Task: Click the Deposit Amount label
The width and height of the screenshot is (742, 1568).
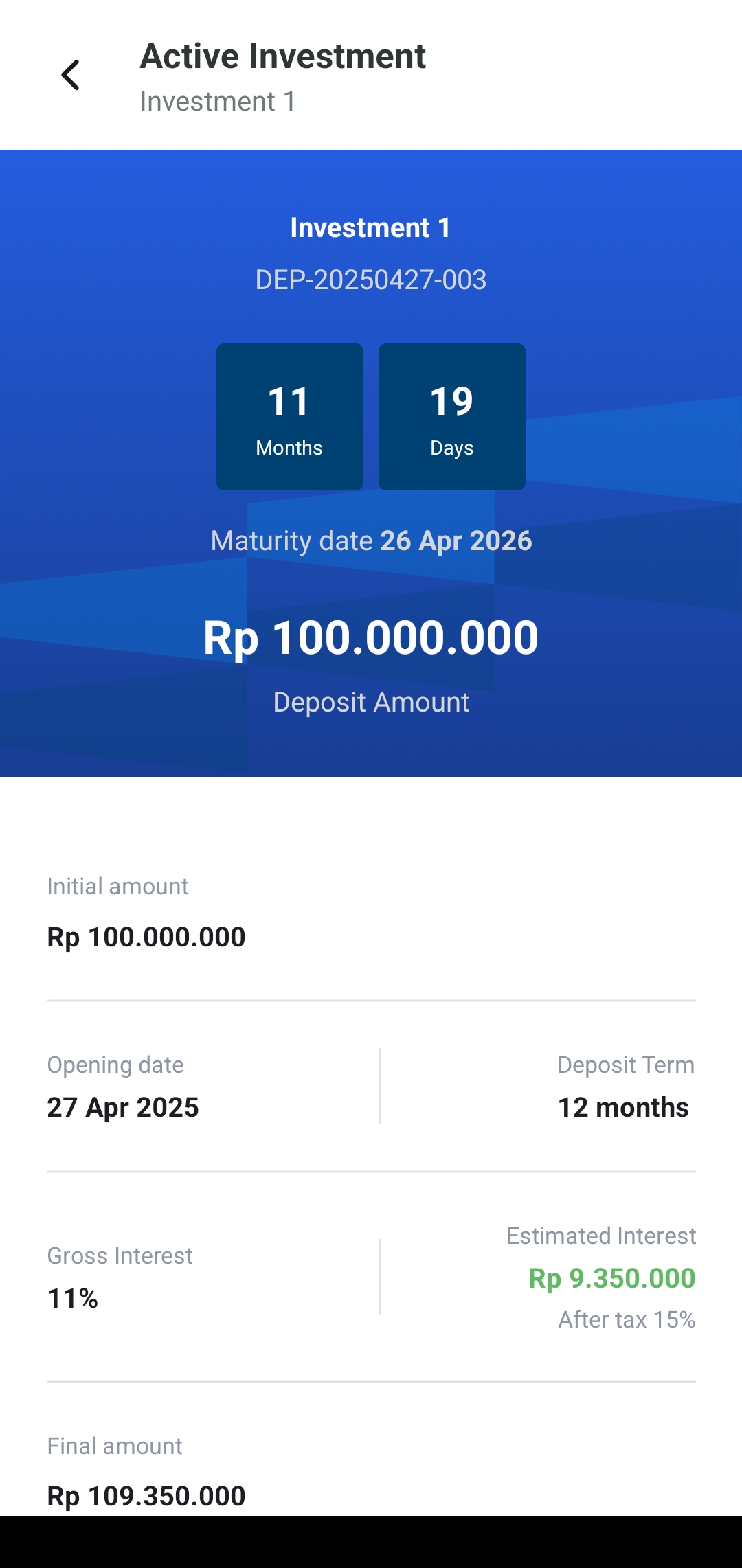Action: (x=371, y=701)
